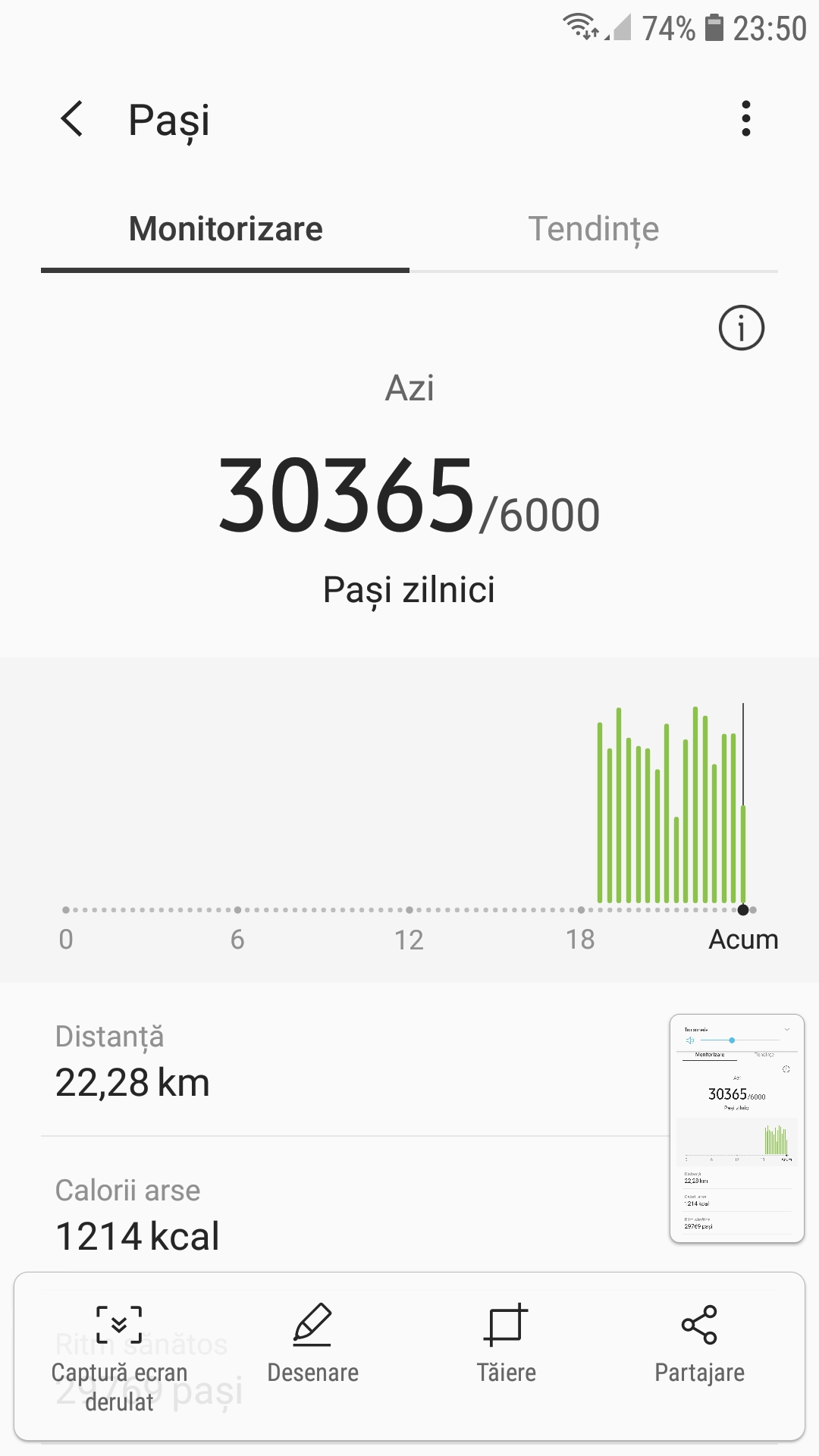Open the screenshot preview thumbnail
The width and height of the screenshot is (819, 1456).
tap(736, 1128)
